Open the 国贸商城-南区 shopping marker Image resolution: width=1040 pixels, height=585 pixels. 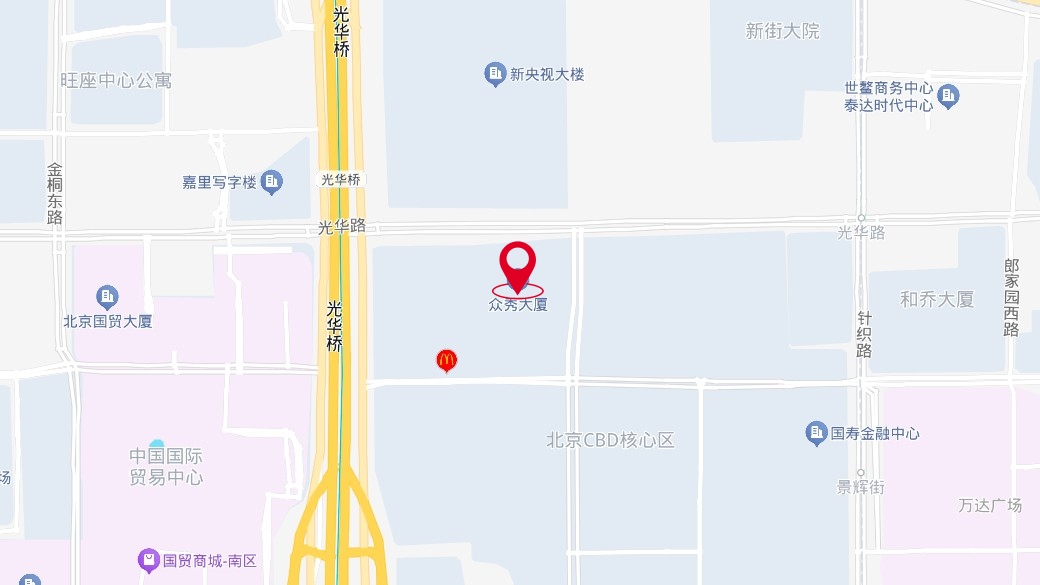click(149, 561)
